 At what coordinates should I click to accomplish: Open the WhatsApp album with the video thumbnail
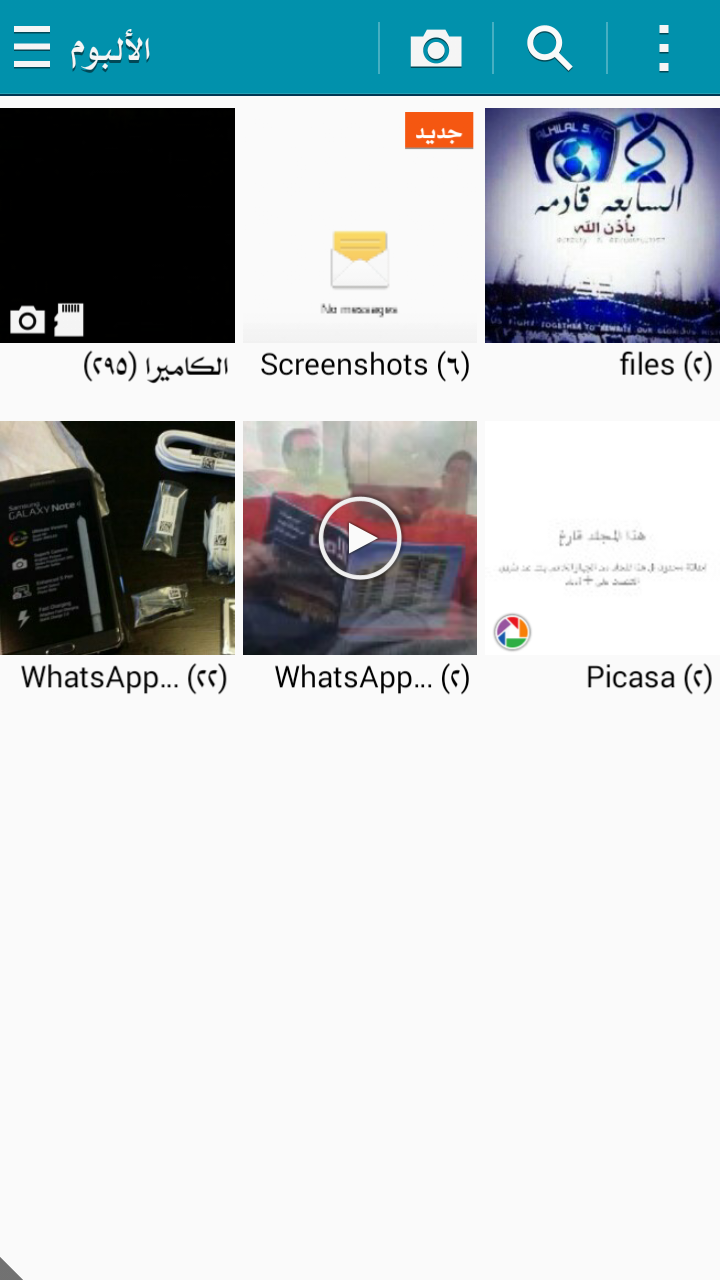pyautogui.click(x=360, y=538)
